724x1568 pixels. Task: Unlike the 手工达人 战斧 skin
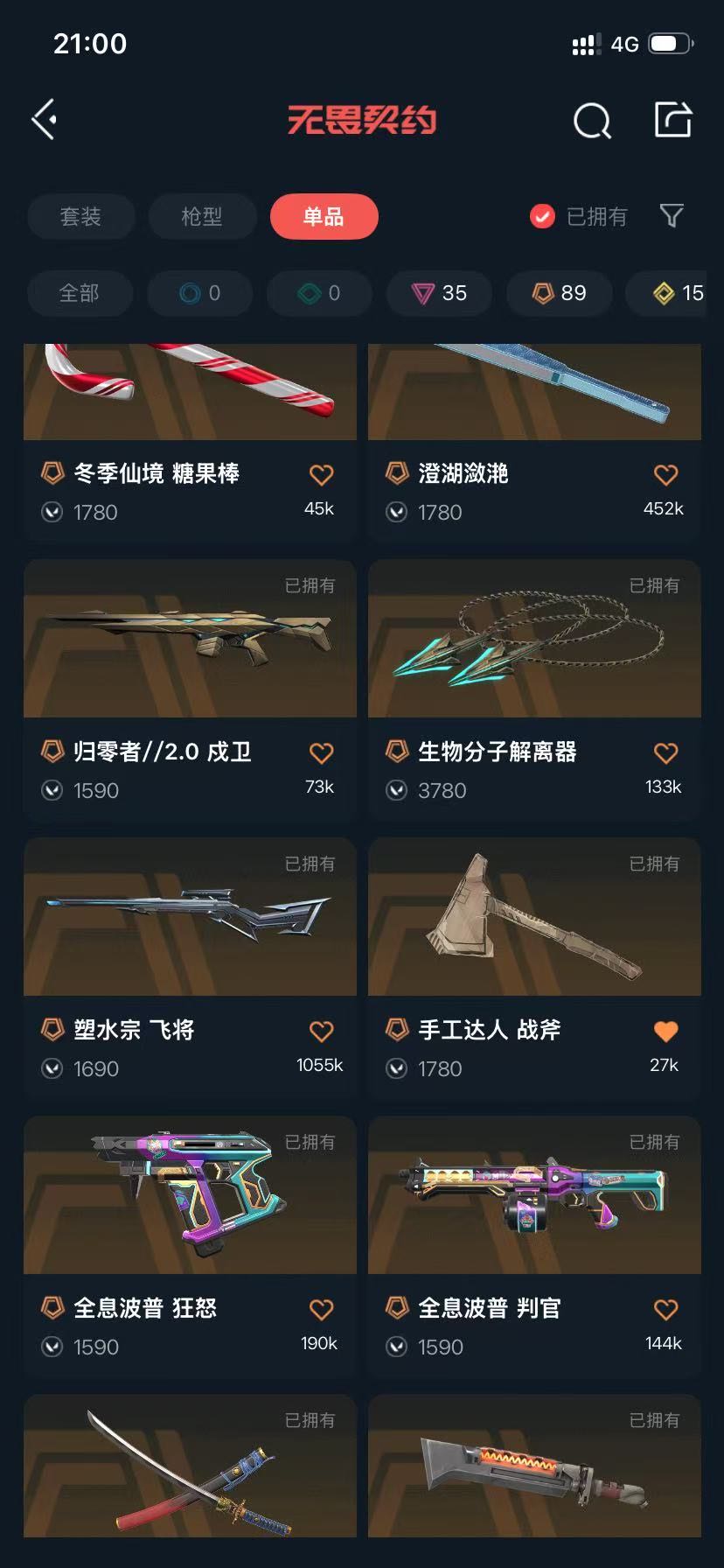pyautogui.click(x=665, y=1032)
